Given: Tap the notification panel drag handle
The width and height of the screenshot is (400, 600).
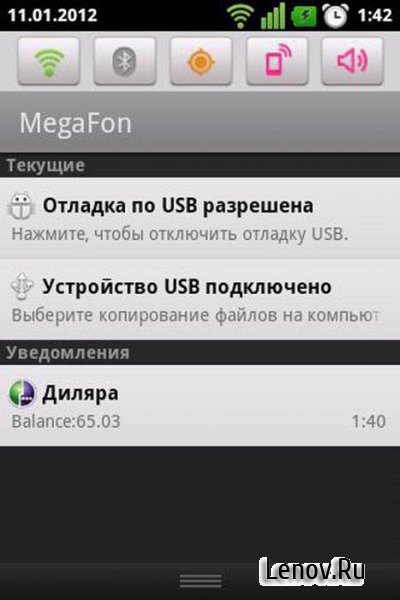Looking at the screenshot, I should (x=201, y=581).
